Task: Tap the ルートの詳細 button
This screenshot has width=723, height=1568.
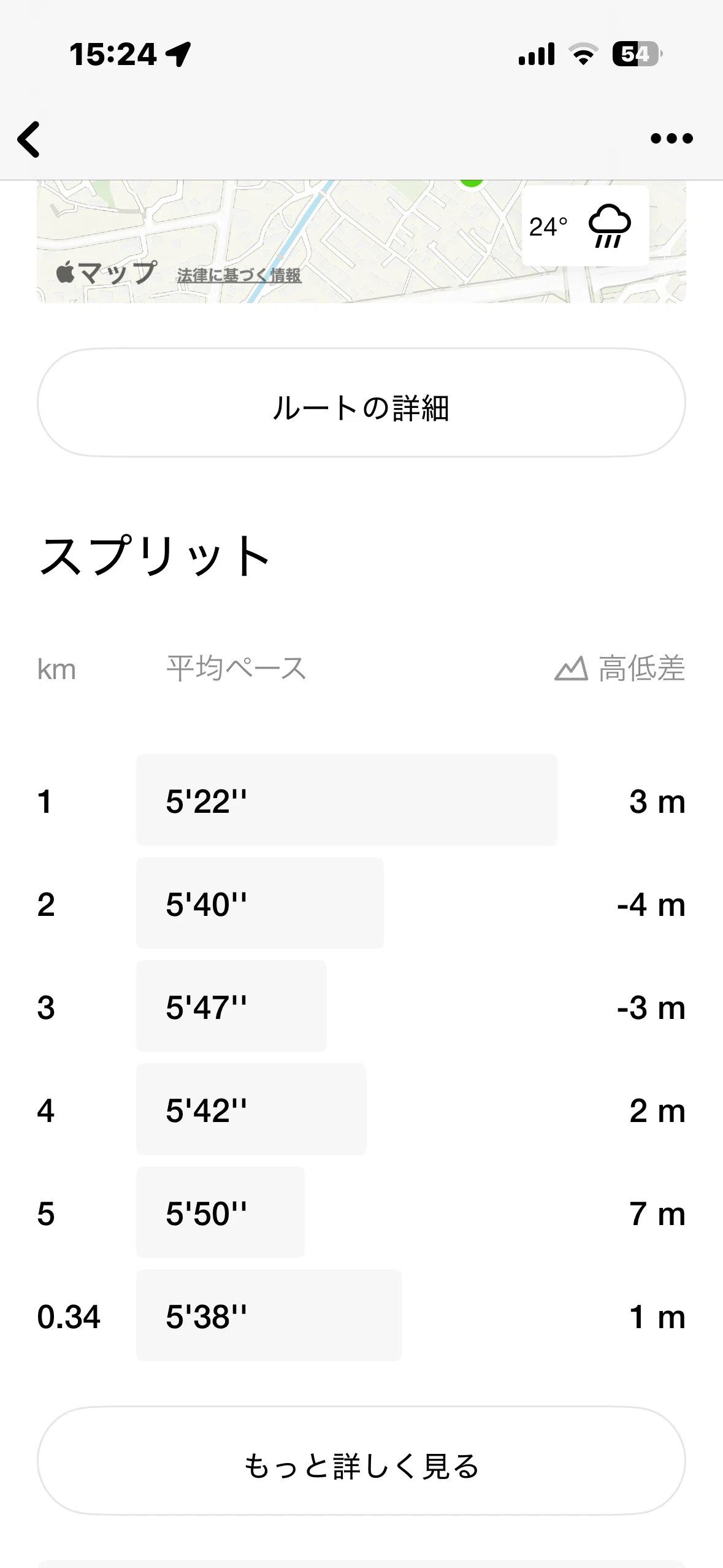Action: click(361, 402)
